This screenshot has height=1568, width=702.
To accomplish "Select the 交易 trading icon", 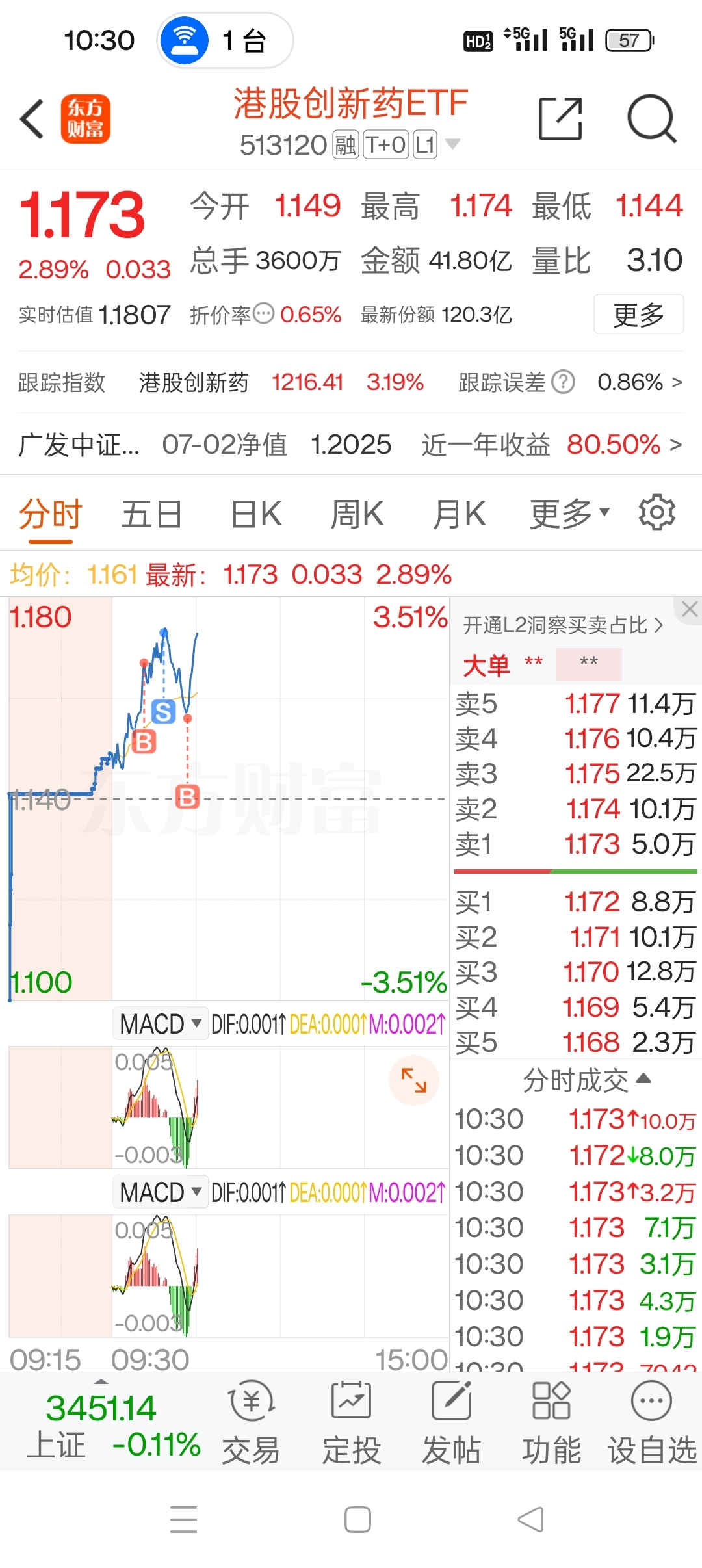I will point(250,1420).
